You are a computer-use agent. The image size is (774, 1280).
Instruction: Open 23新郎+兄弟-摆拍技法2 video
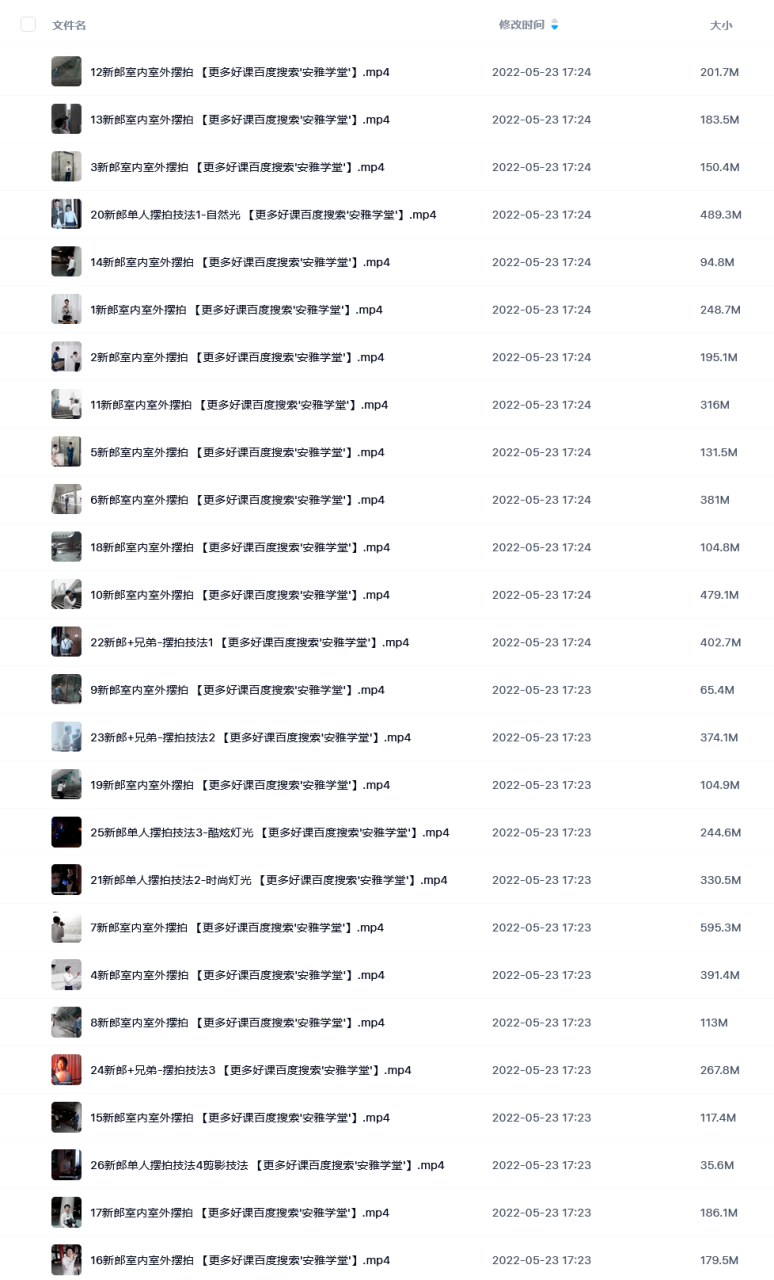(251, 738)
